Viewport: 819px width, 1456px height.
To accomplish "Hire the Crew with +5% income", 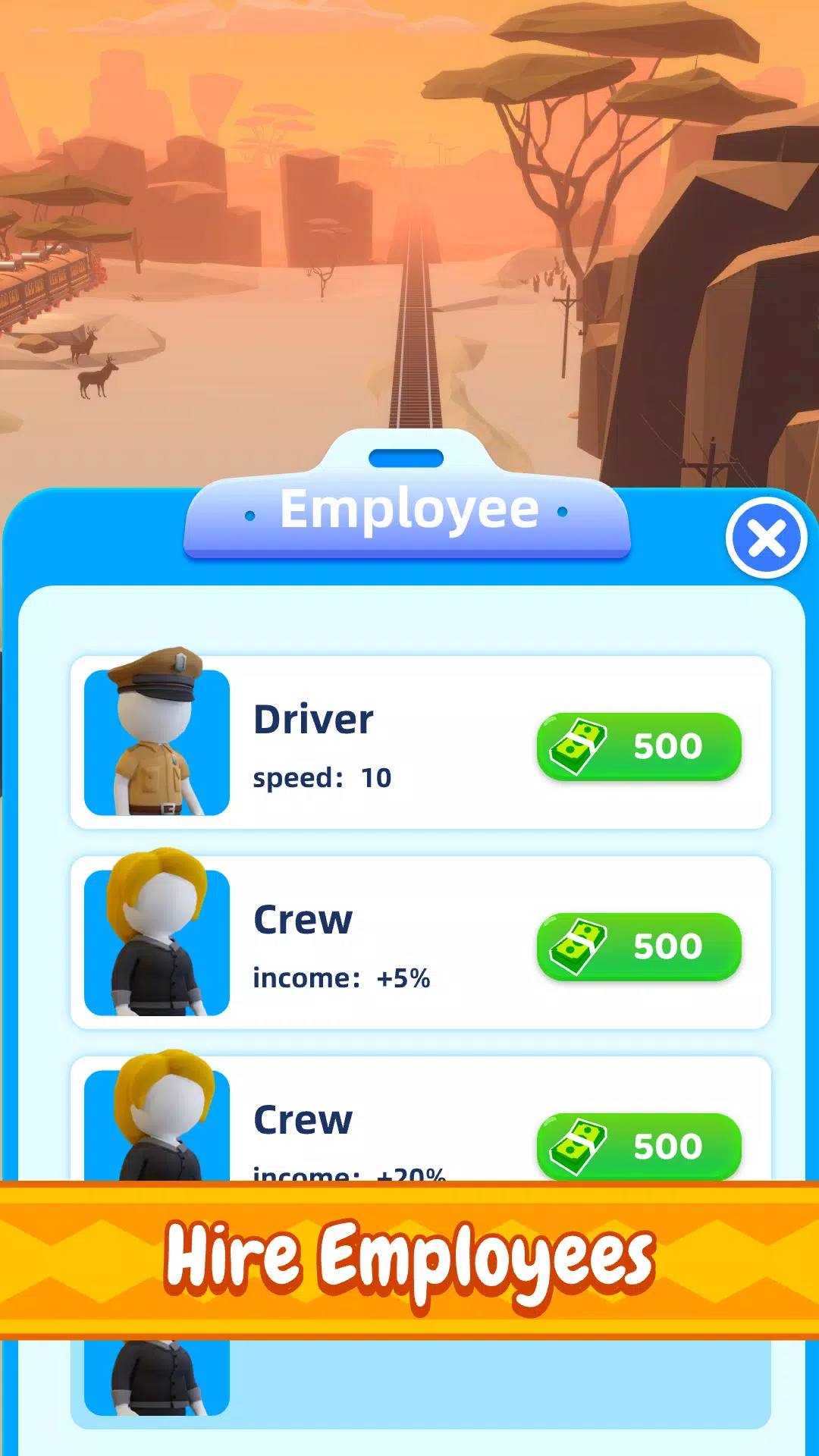I will [639, 946].
